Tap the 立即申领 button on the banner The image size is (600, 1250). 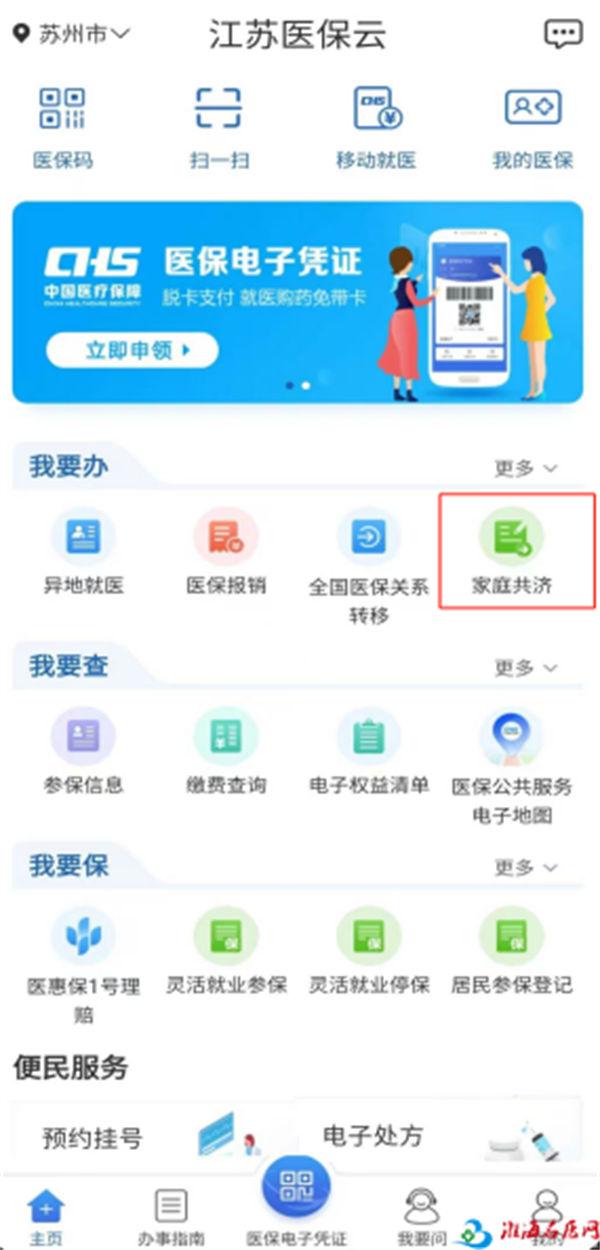click(x=132, y=350)
